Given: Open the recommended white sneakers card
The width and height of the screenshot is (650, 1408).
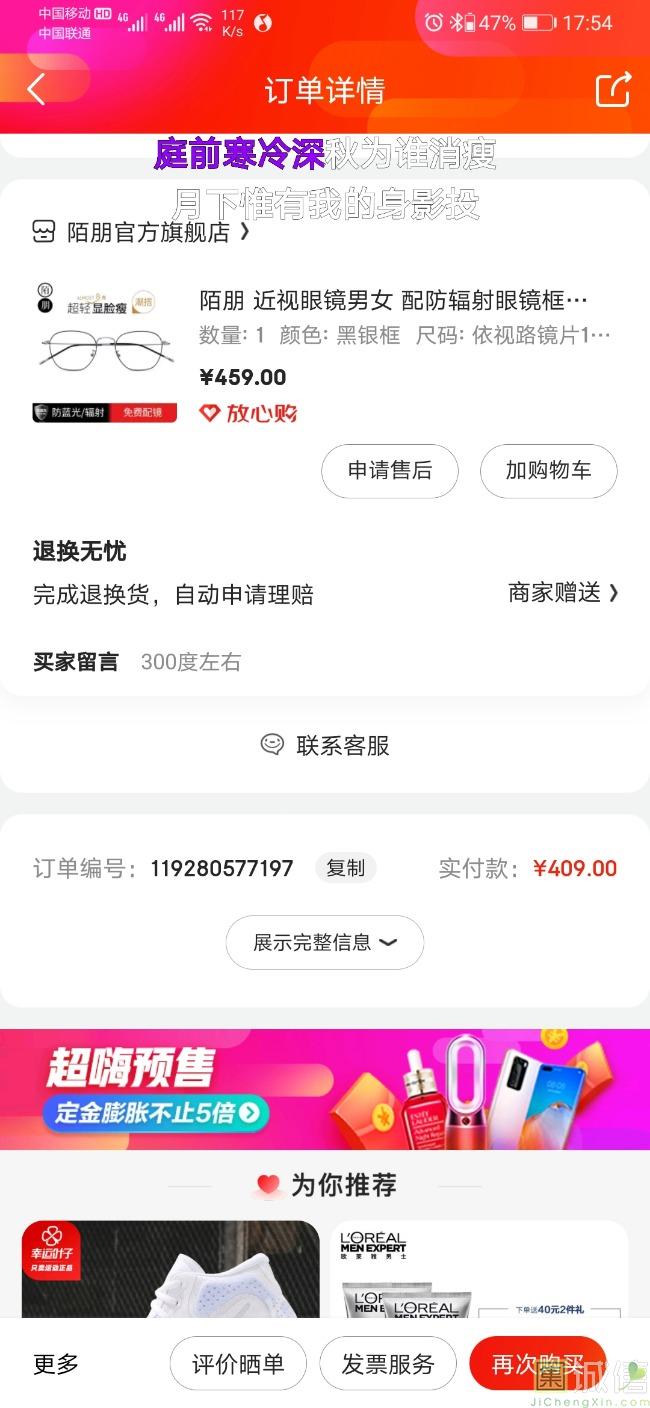Looking at the screenshot, I should point(170,1268).
